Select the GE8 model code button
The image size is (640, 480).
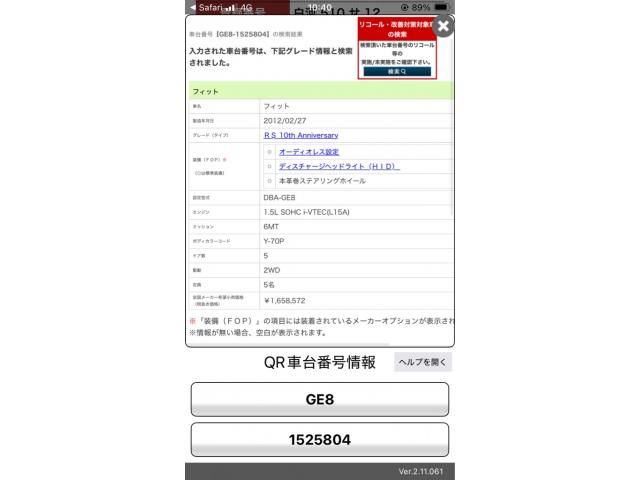tap(319, 399)
